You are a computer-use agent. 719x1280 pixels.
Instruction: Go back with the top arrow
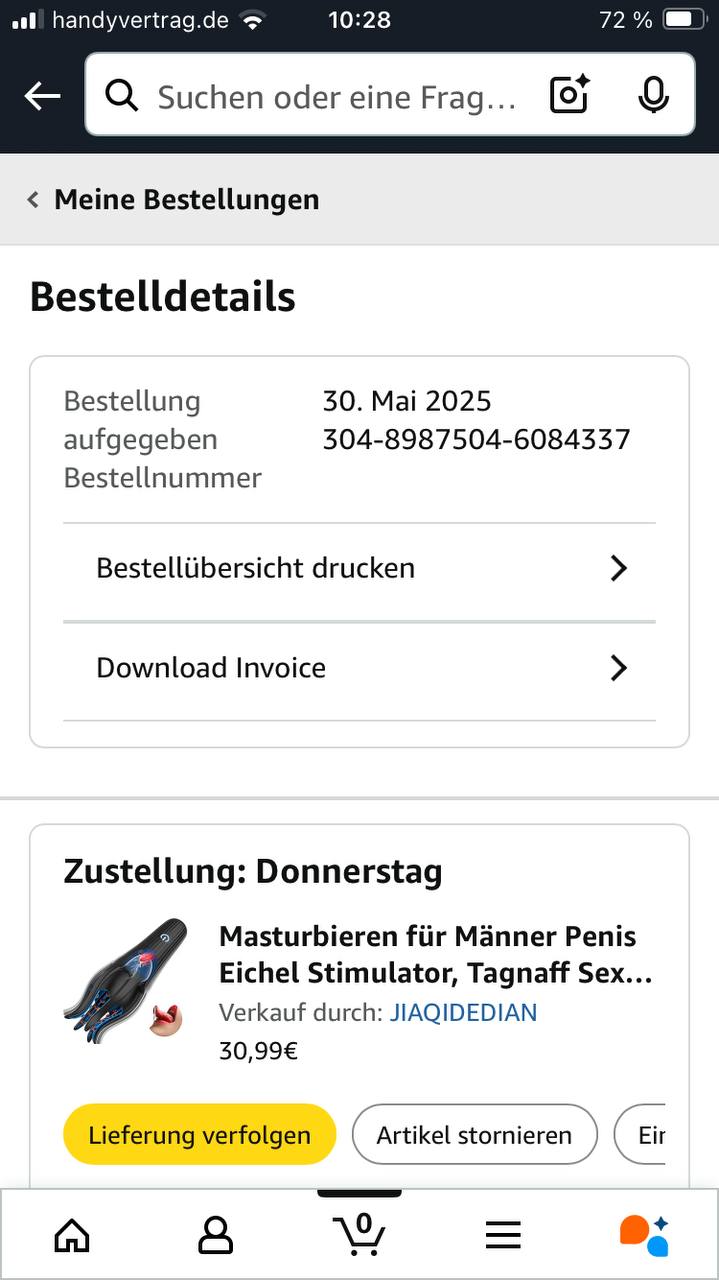click(x=42, y=96)
